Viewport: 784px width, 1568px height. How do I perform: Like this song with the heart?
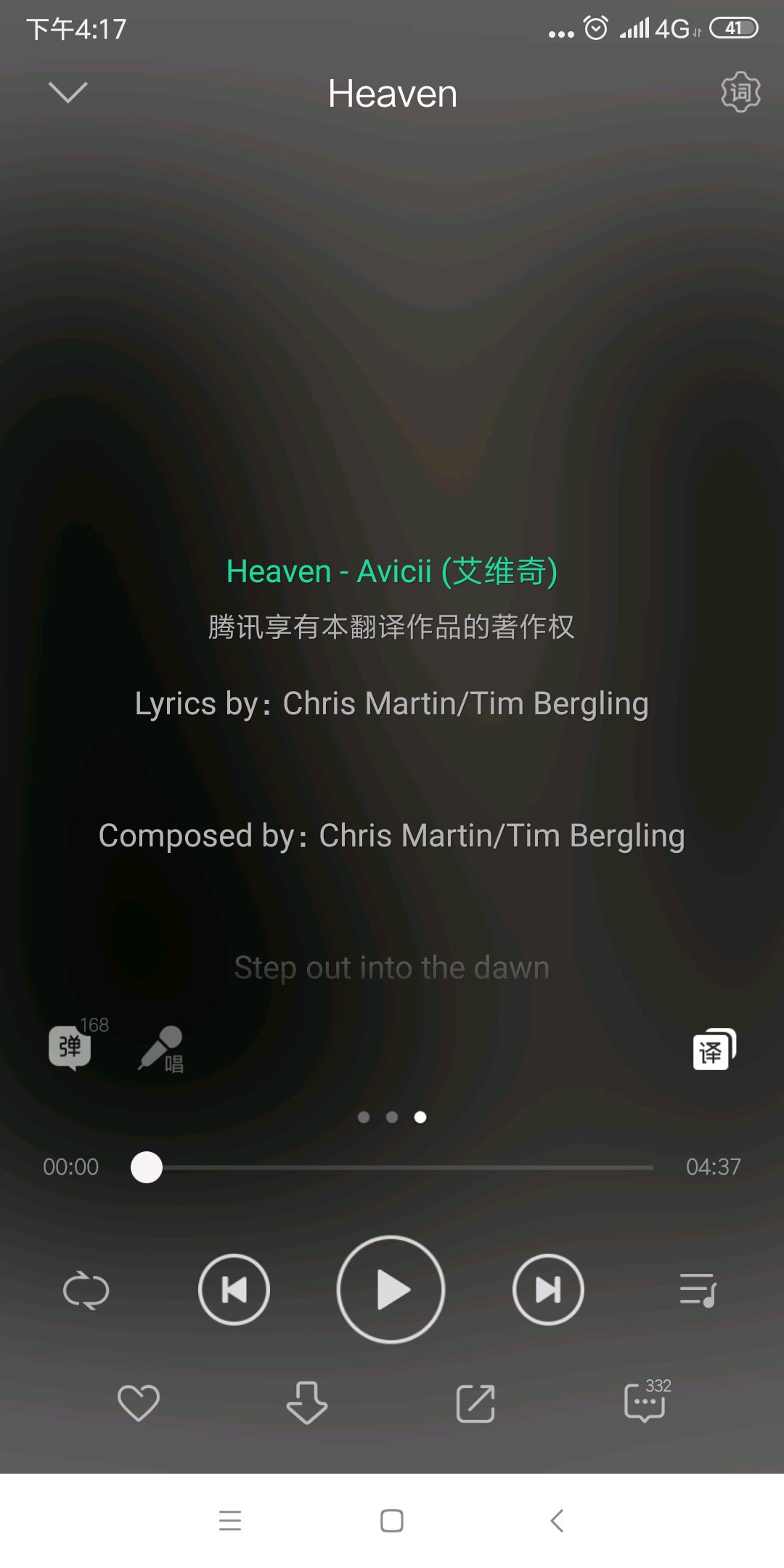click(x=139, y=1403)
